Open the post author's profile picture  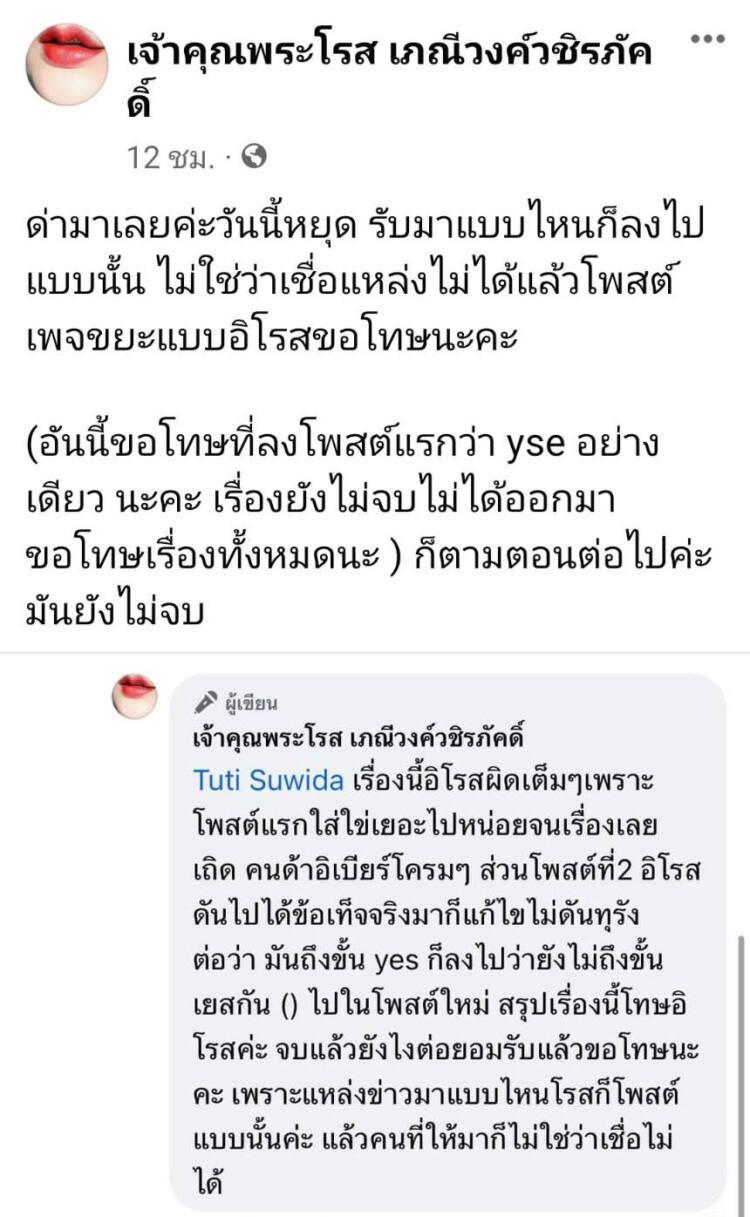tap(66, 65)
